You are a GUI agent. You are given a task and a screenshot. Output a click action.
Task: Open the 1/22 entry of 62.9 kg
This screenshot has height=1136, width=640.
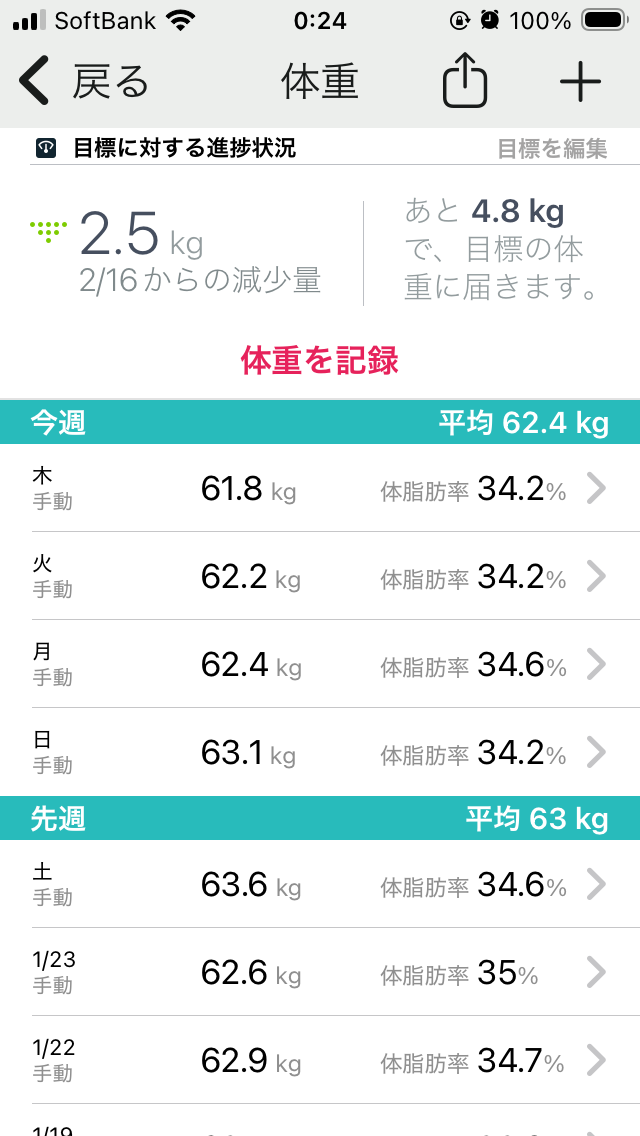[x=320, y=1061]
